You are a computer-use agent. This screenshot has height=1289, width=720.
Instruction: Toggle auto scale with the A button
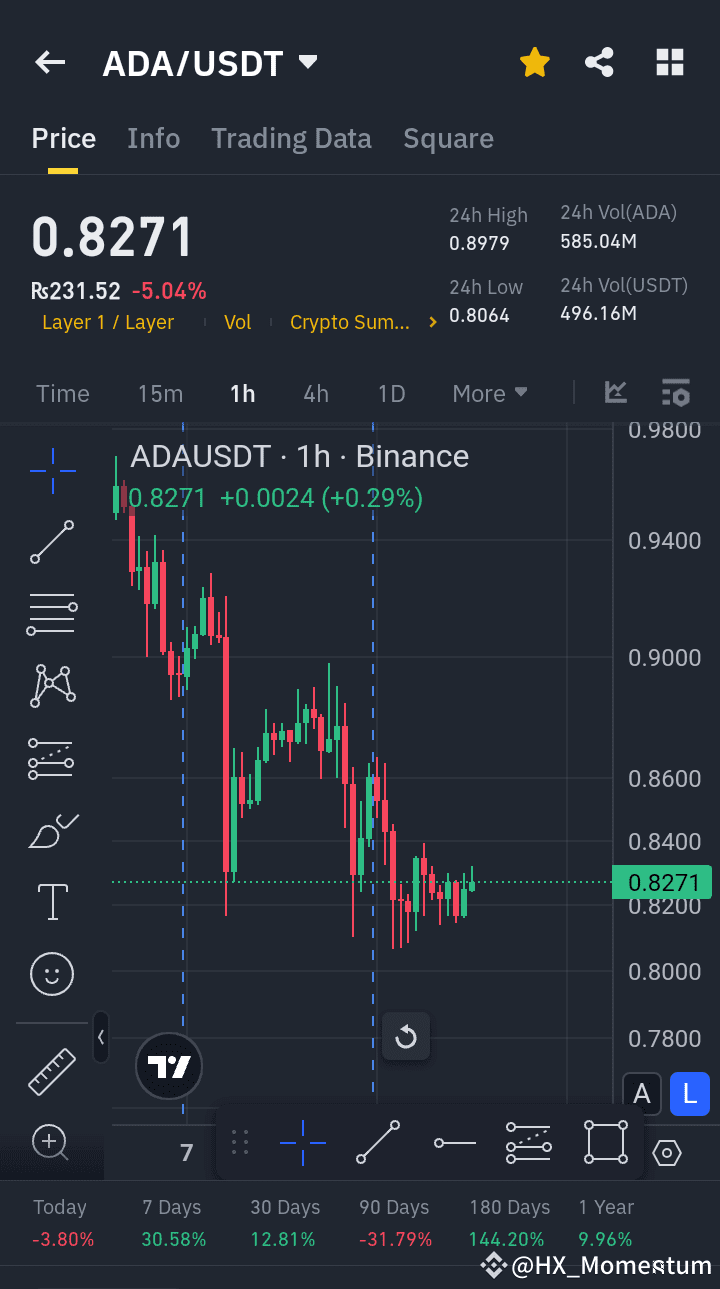click(642, 1094)
